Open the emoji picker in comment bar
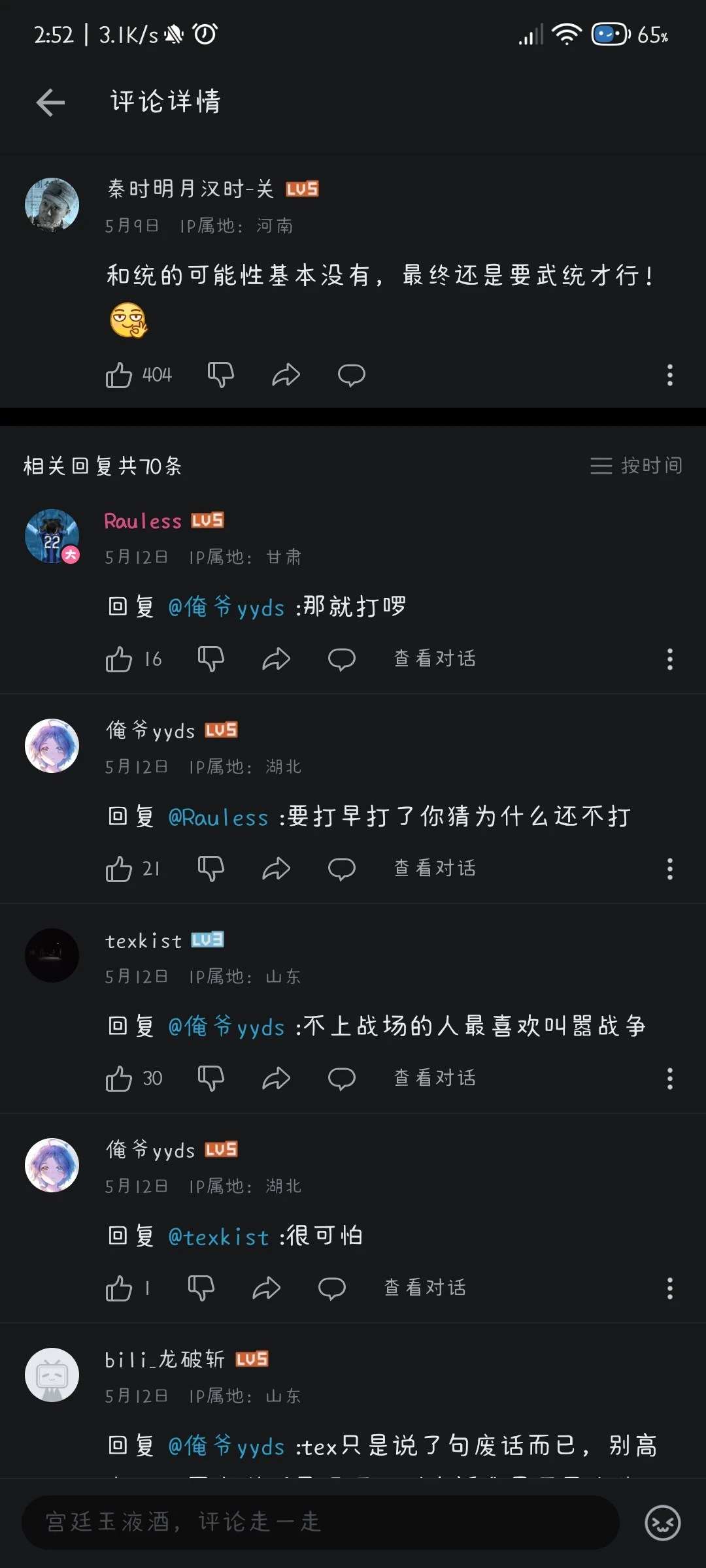The height and width of the screenshot is (1568, 706). pos(664,1522)
